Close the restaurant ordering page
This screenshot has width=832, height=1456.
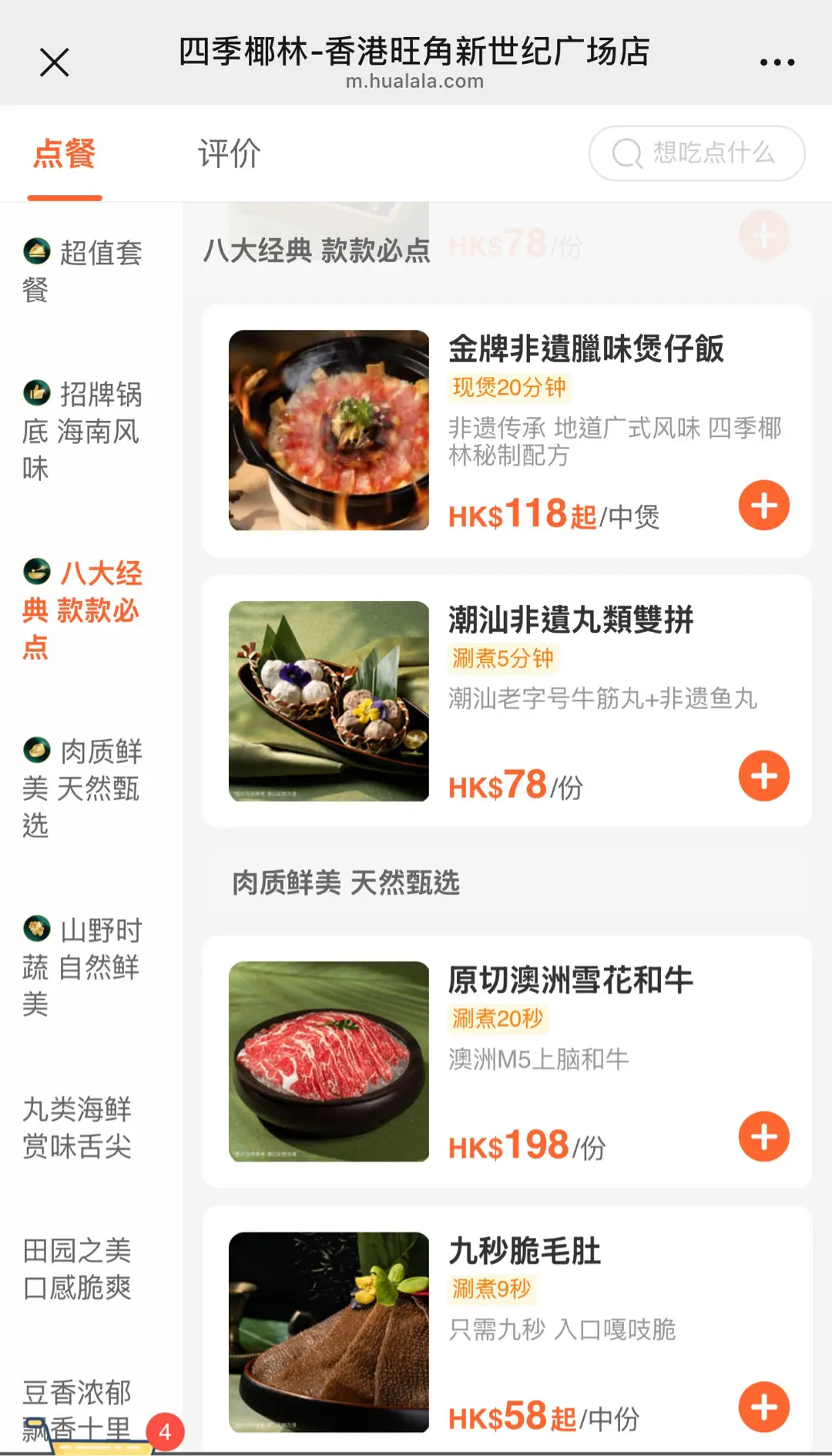point(54,62)
